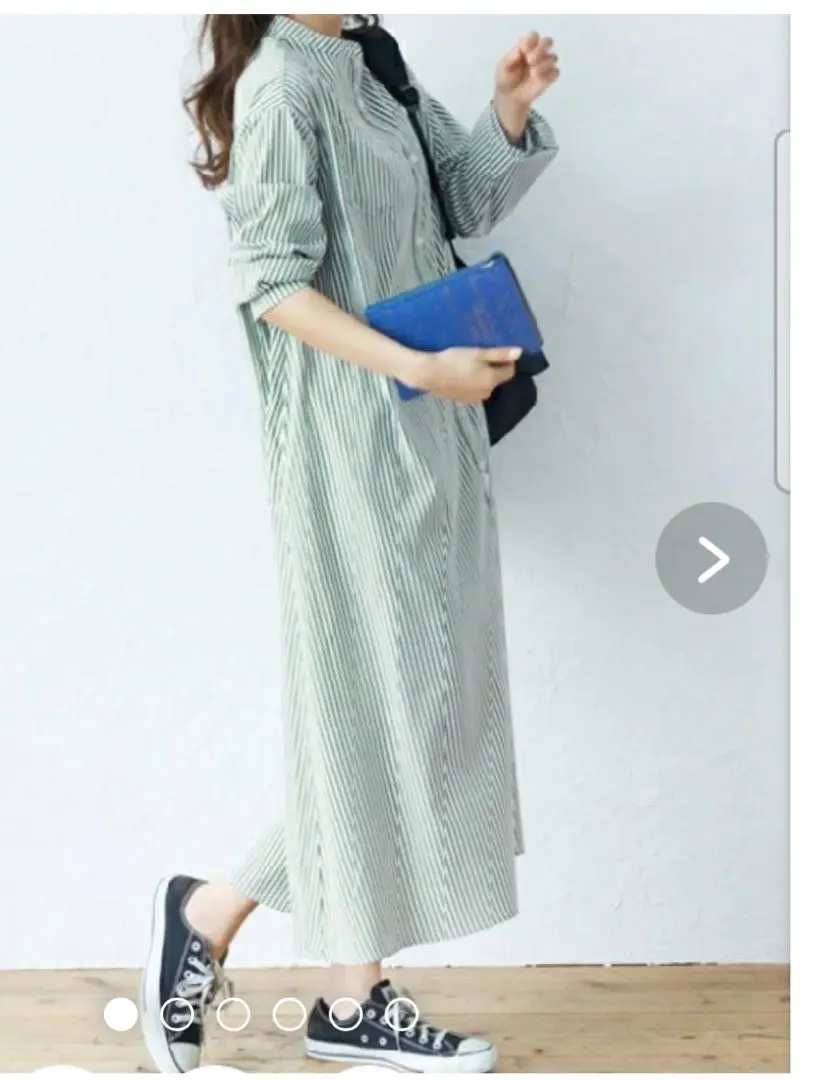Screen dimensions: 814x1080
Task: Show the next product photo
Action: click(711, 558)
